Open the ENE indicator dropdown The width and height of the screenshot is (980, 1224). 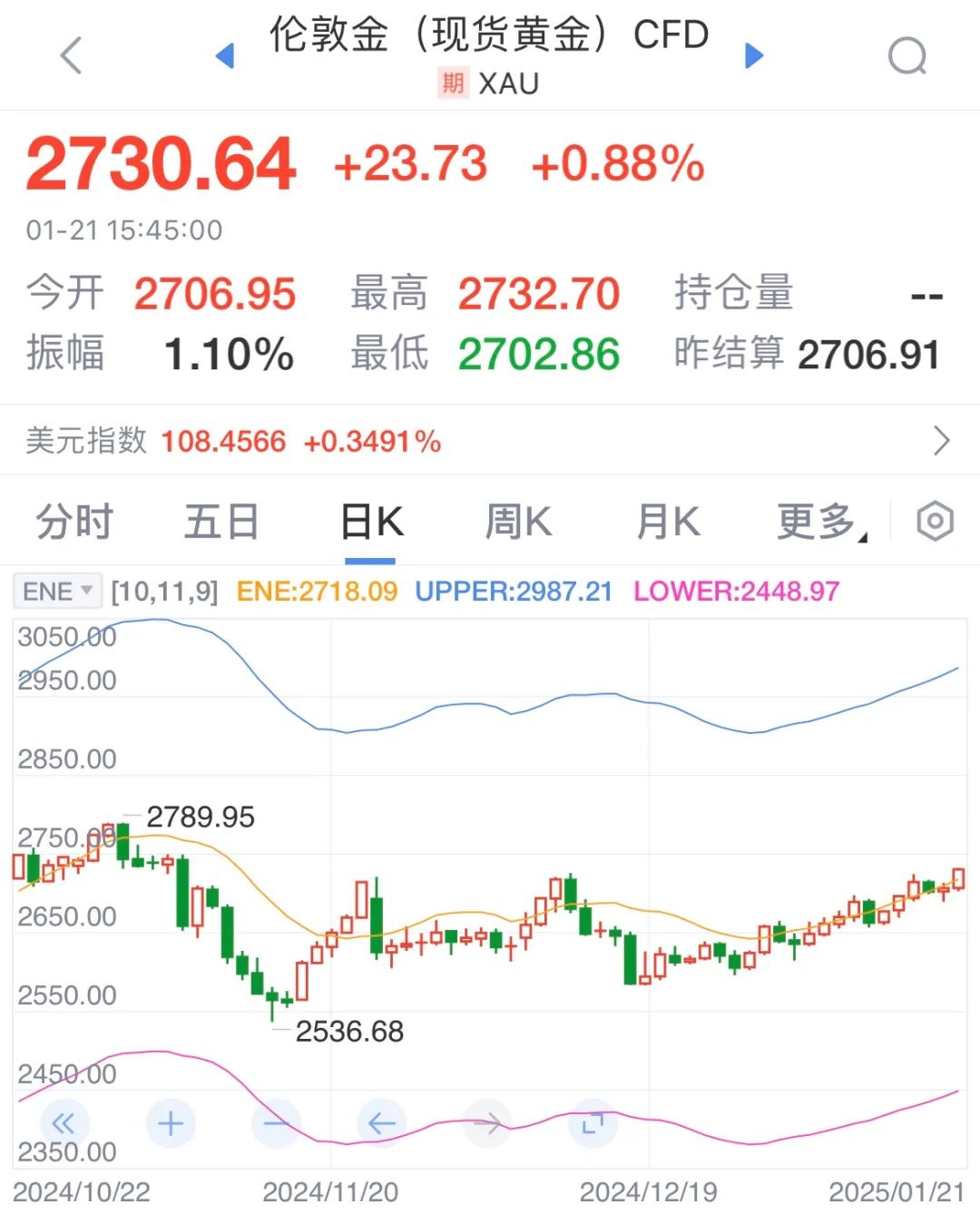pyautogui.click(x=57, y=592)
